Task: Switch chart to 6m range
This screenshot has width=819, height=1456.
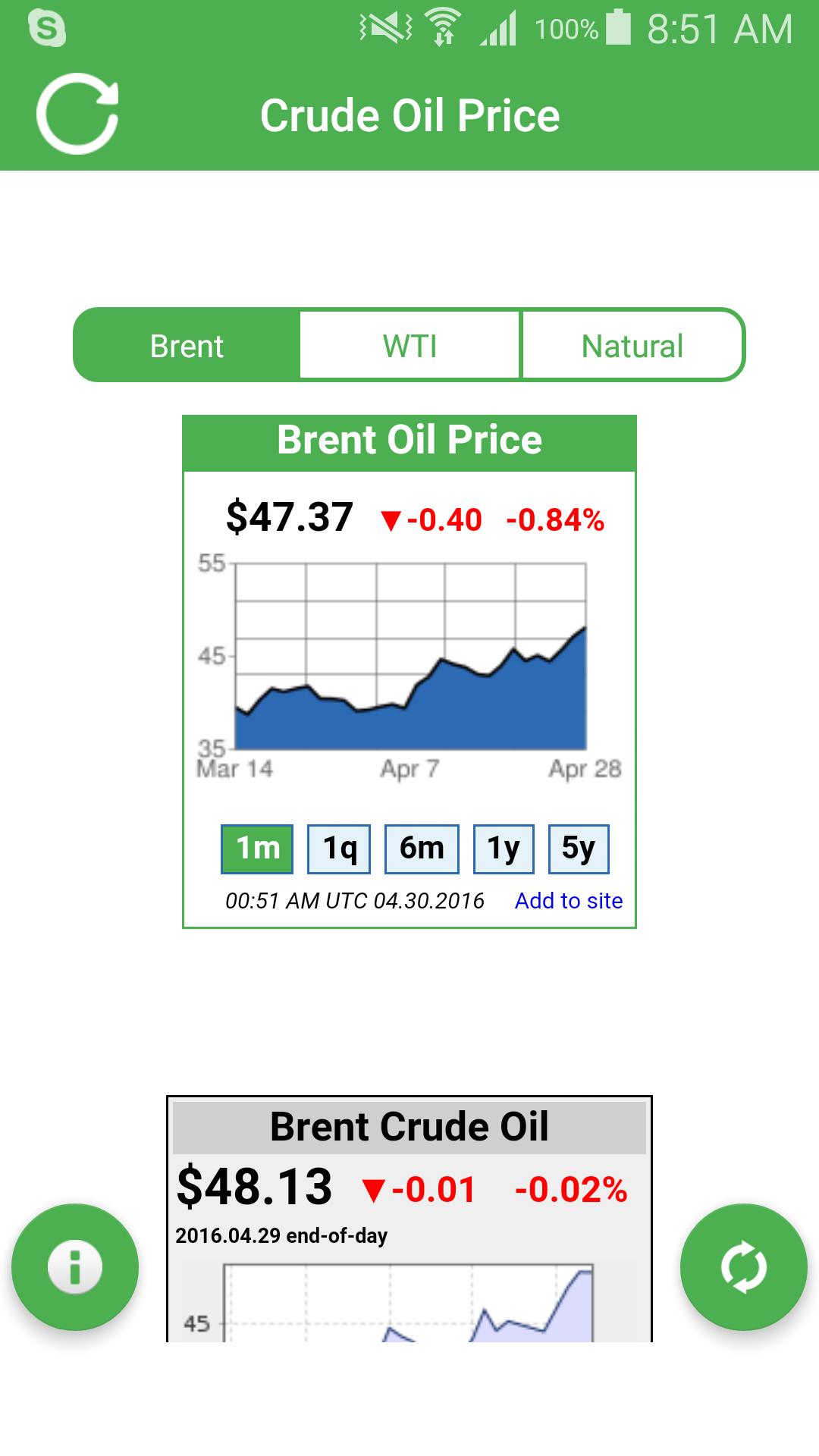Action: pos(422,848)
